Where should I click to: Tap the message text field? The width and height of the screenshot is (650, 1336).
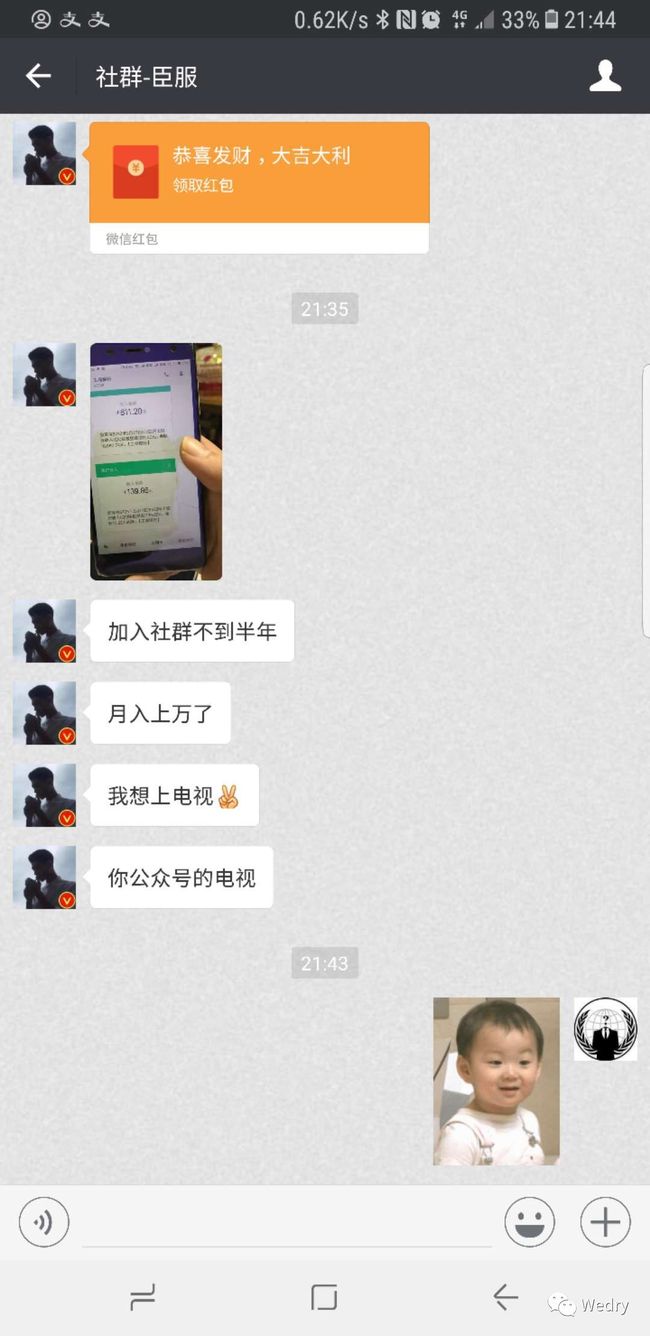point(287,1223)
